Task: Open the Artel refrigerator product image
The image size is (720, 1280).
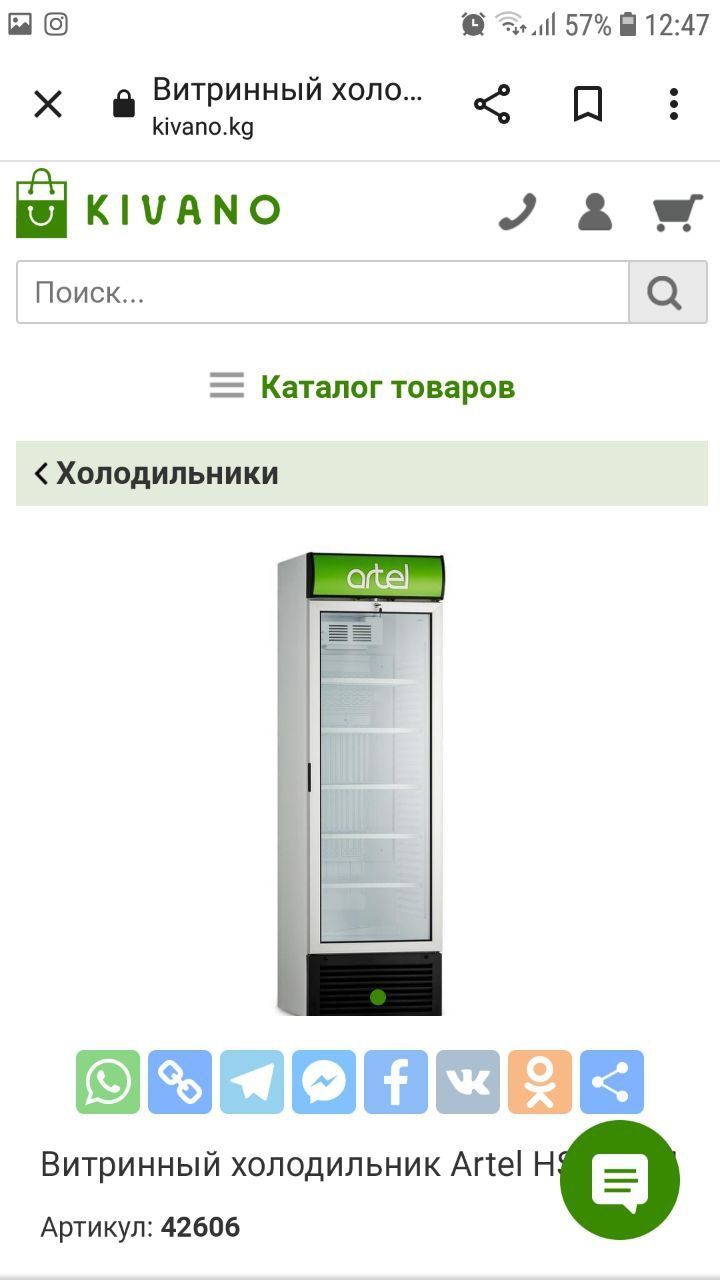Action: click(360, 785)
